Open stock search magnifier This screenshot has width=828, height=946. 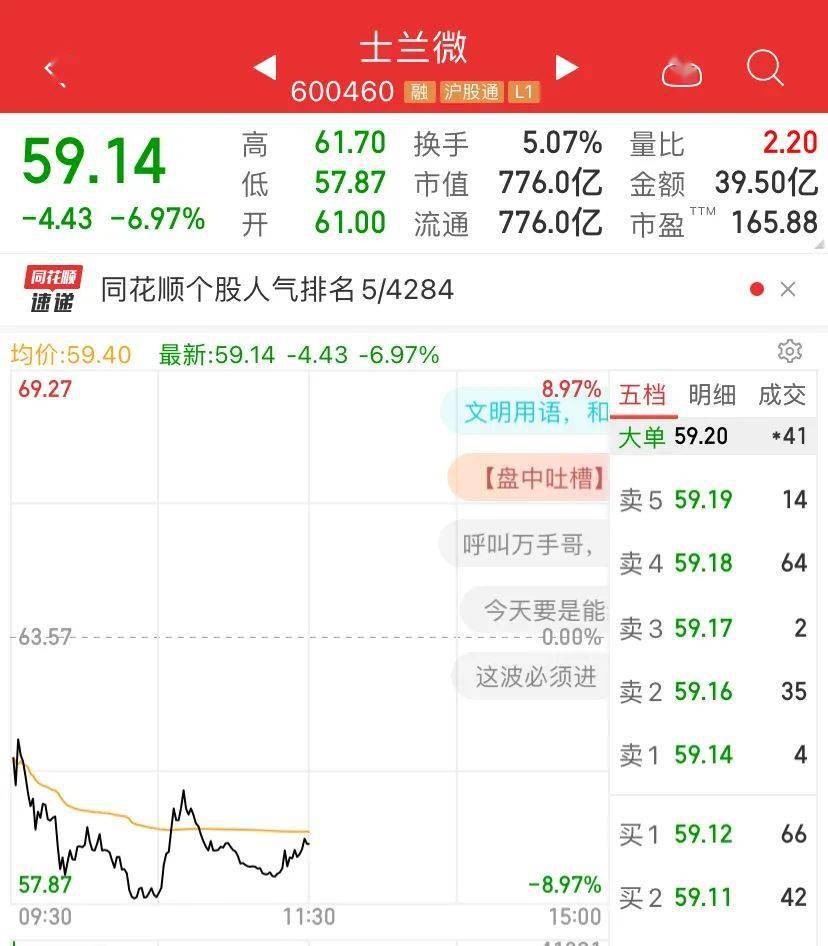765,69
